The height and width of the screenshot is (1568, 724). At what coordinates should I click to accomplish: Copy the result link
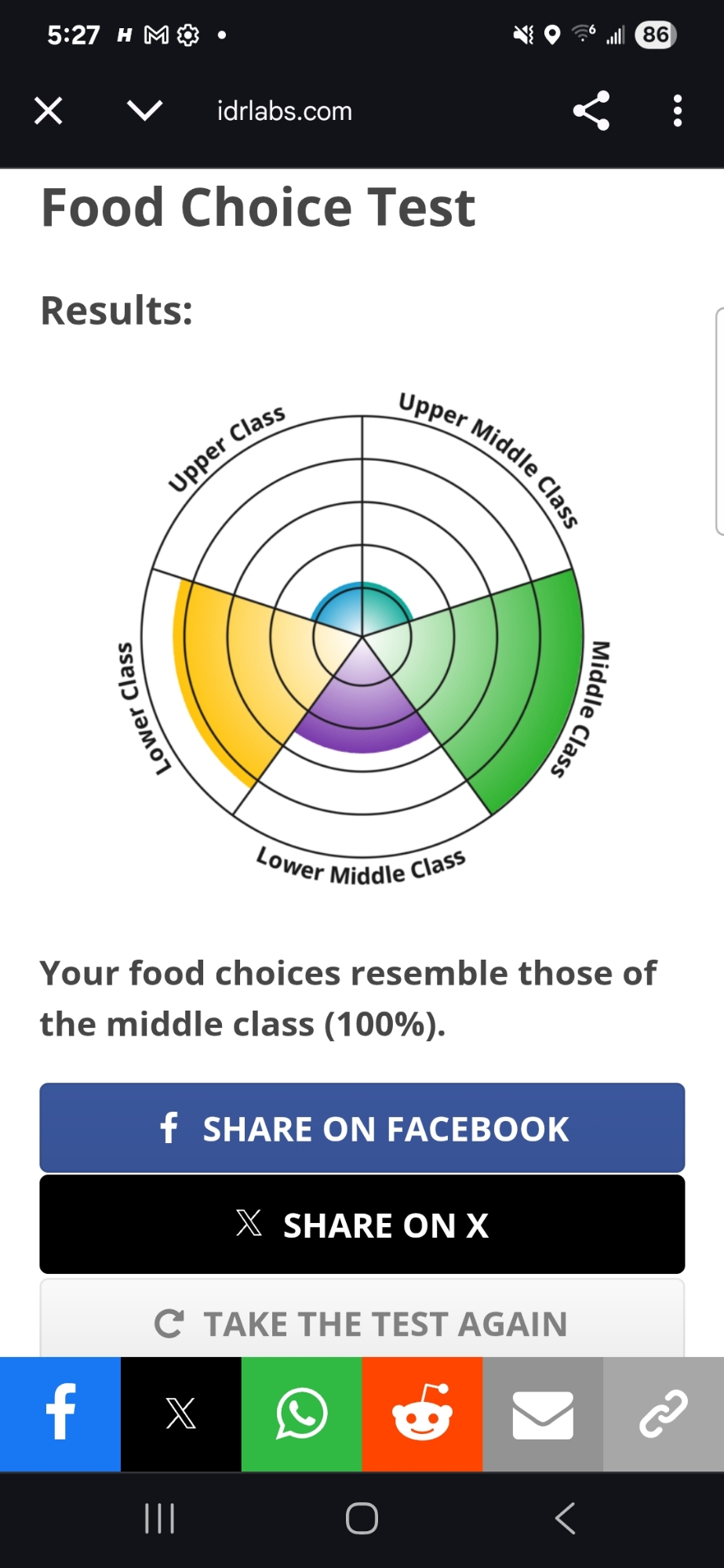(x=664, y=1414)
